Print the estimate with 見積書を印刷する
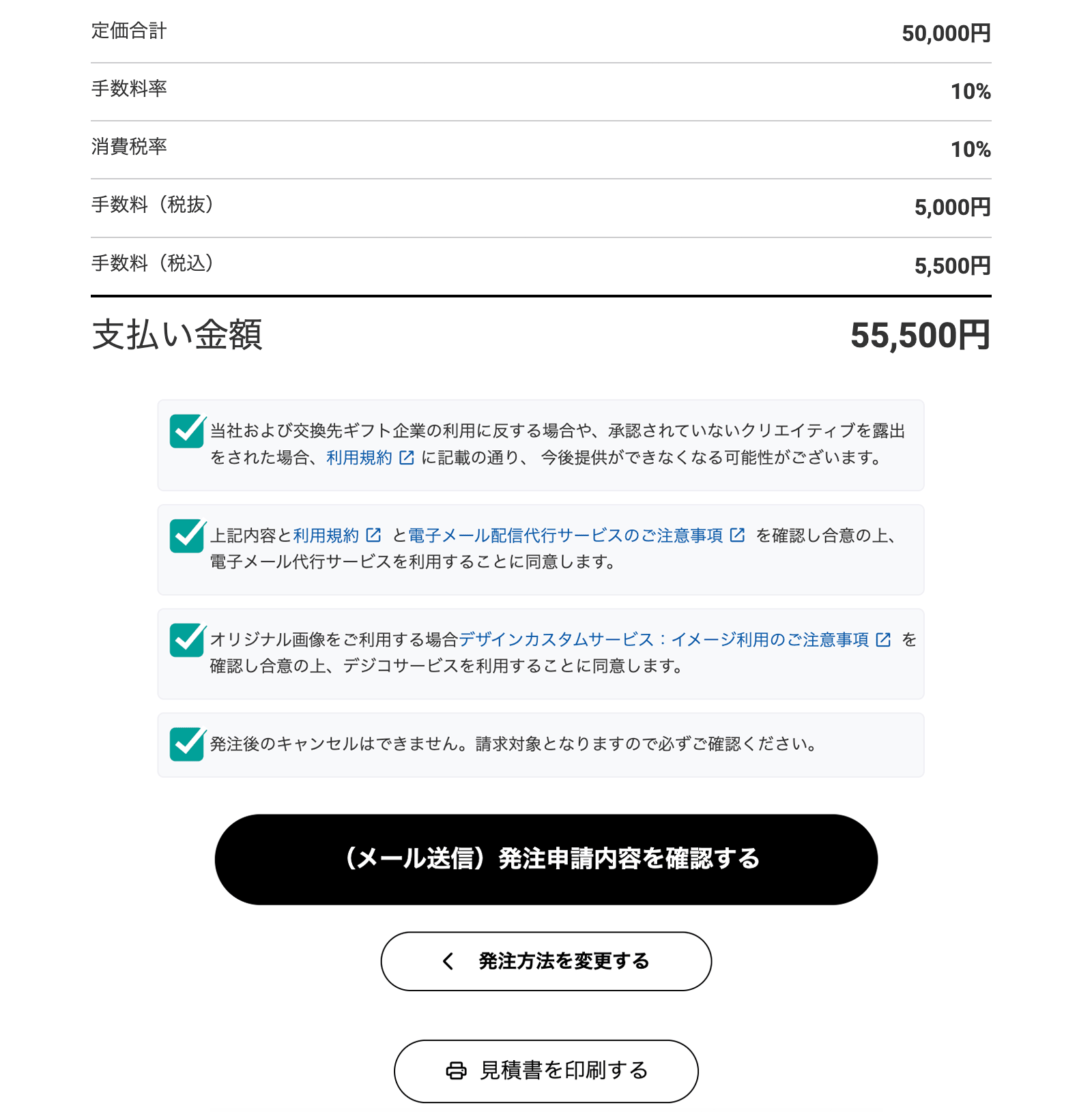This screenshot has height=1112, width=1092. click(546, 1071)
